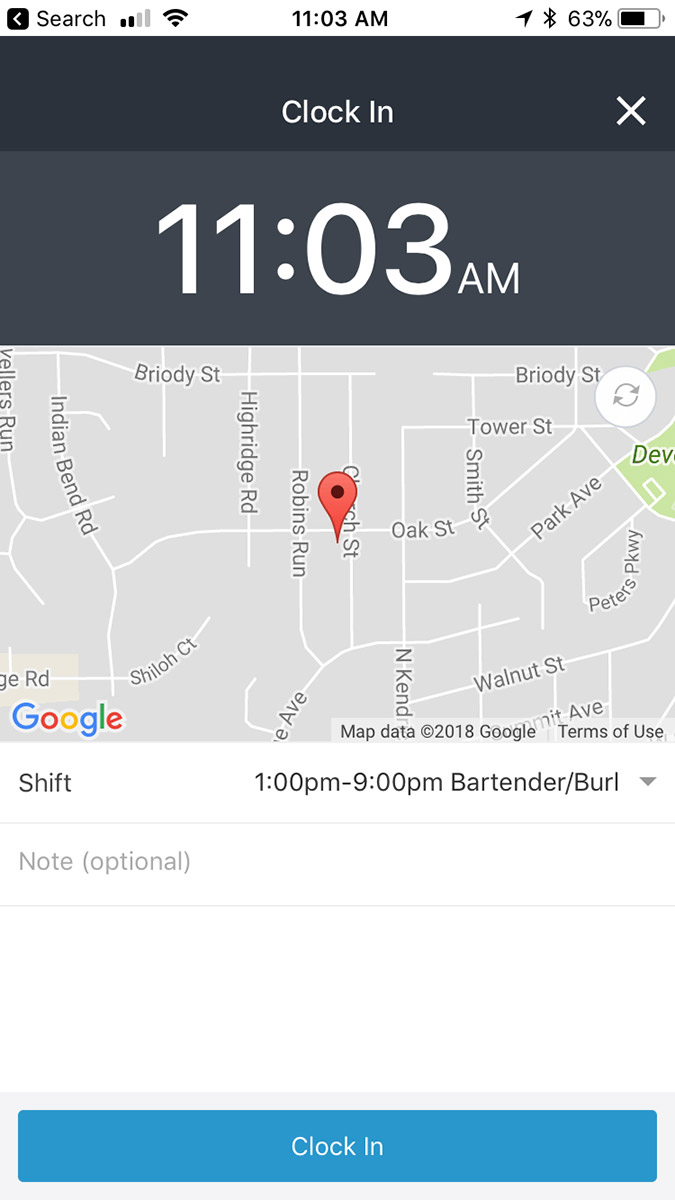The image size is (675, 1200).
Task: Tap the blue Clock In button
Action: pos(338,1146)
